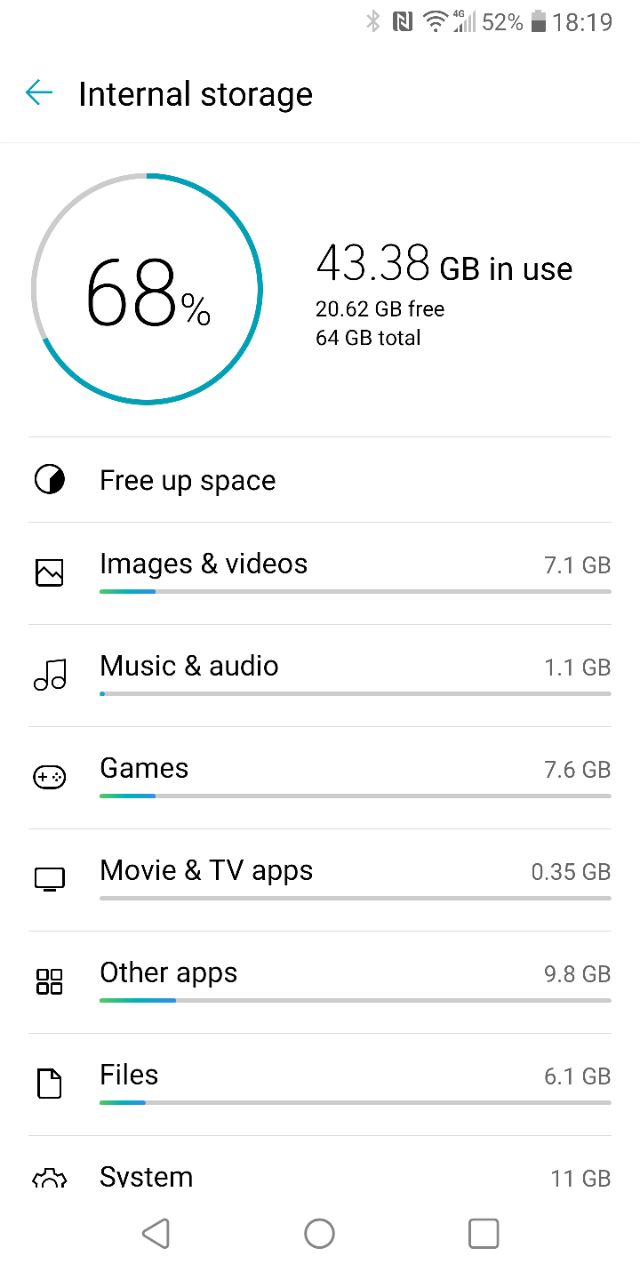The image size is (640, 1280).
Task: Browse the Files storage category
Action: 320,1083
